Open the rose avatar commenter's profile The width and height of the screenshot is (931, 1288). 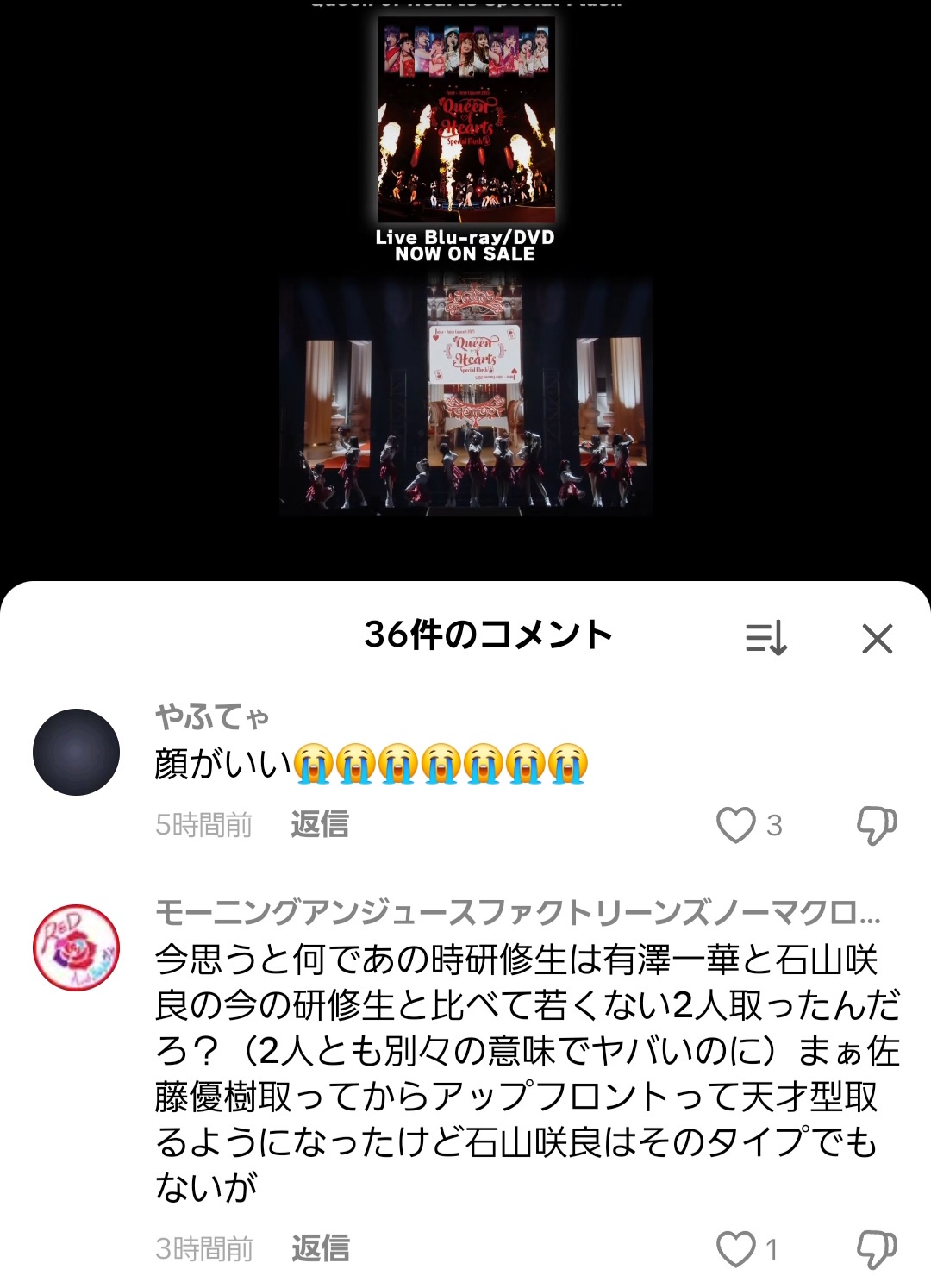pyautogui.click(x=76, y=947)
